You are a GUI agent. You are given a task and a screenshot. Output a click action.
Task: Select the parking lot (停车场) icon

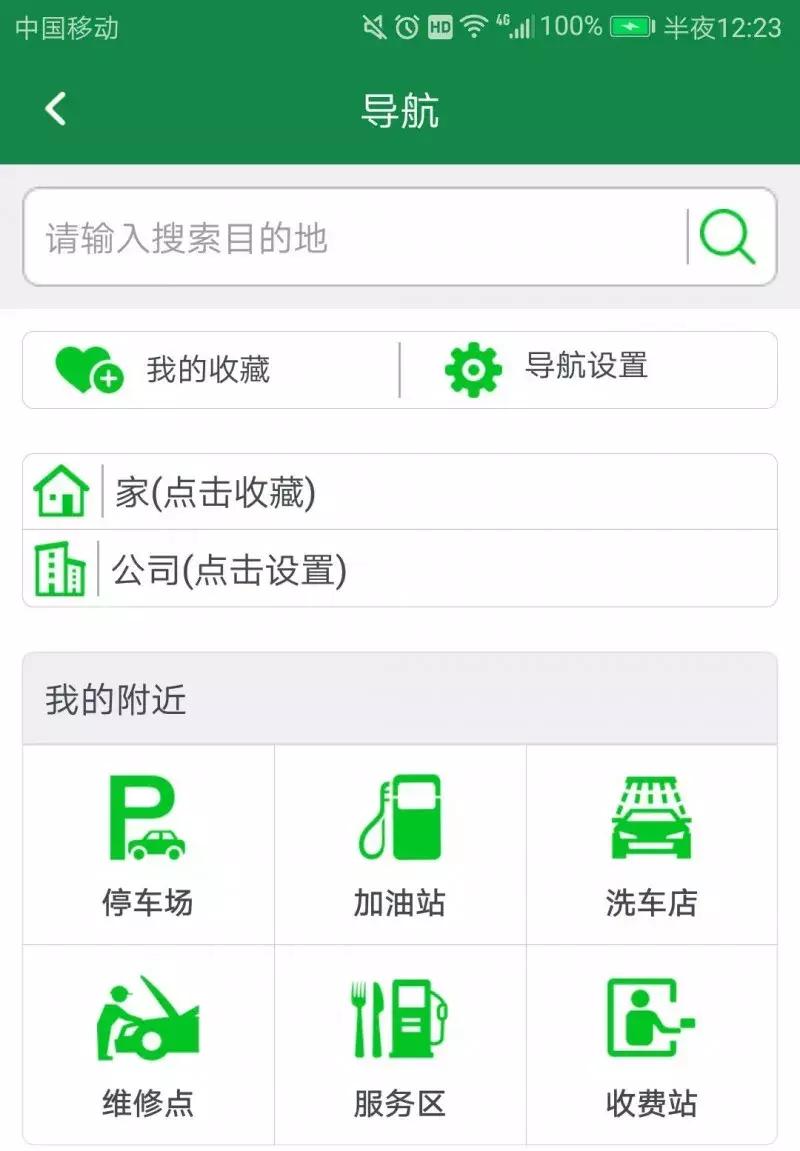146,820
